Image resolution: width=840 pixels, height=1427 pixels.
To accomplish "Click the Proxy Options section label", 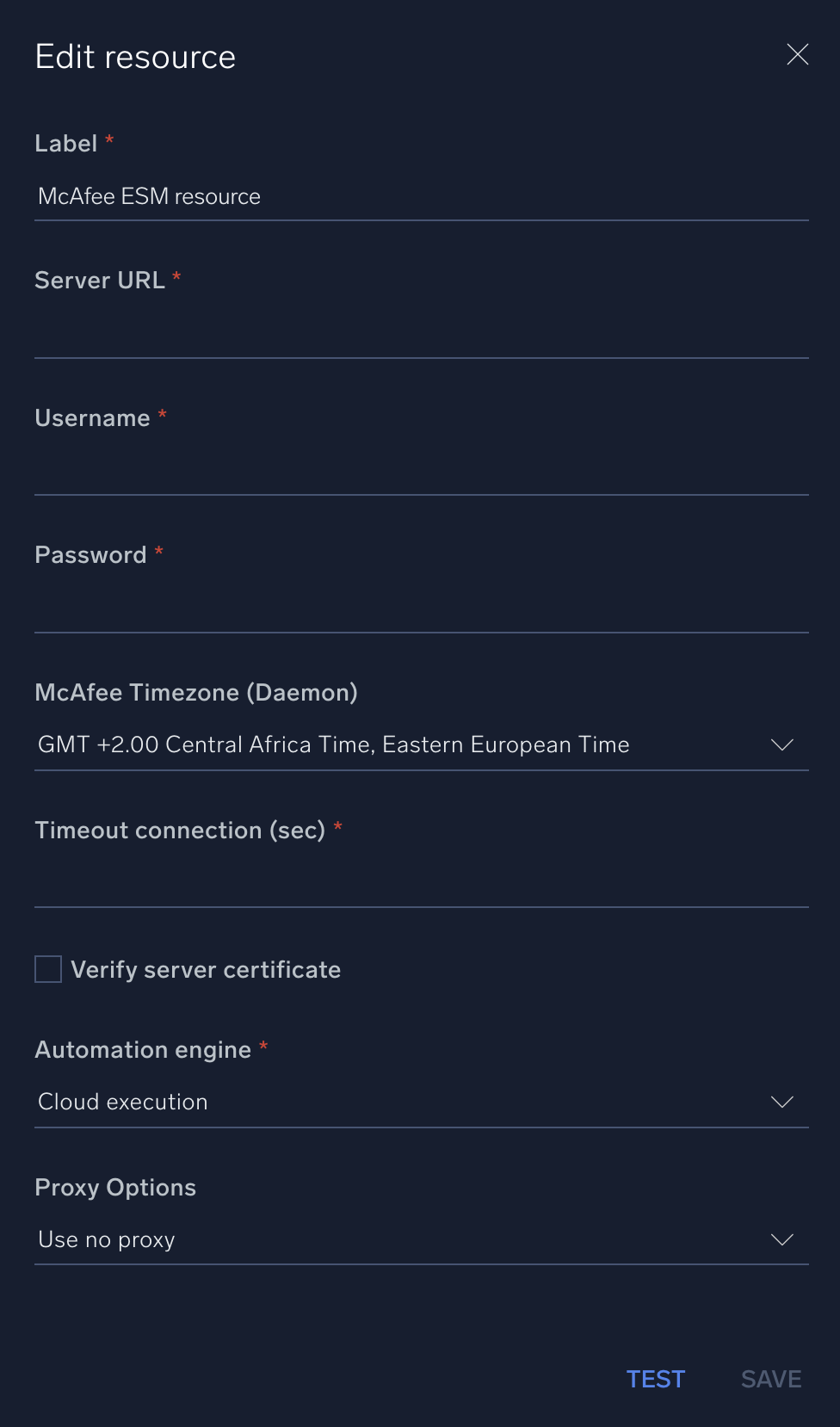I will [x=115, y=1188].
